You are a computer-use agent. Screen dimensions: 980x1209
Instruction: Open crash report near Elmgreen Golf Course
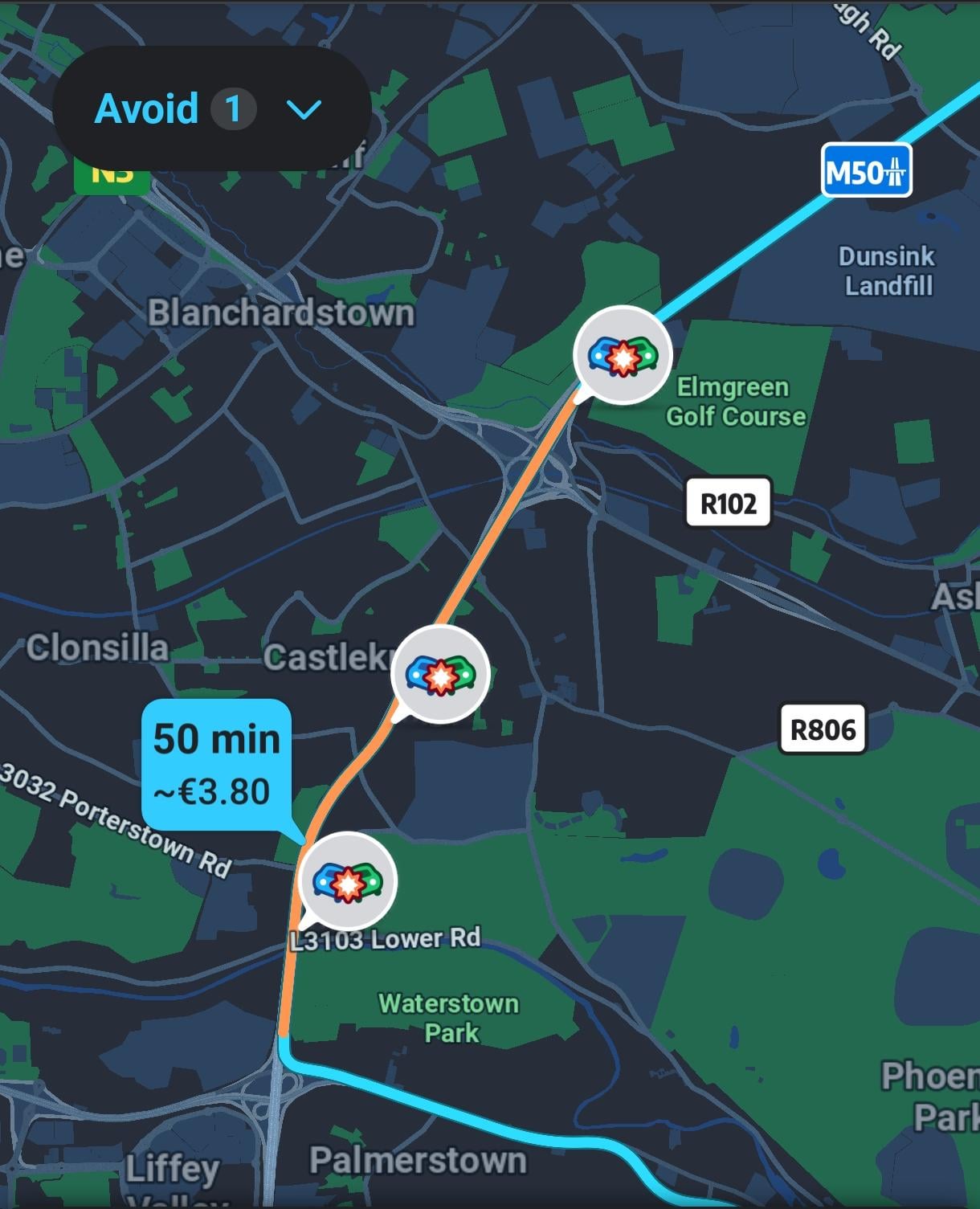tap(623, 355)
